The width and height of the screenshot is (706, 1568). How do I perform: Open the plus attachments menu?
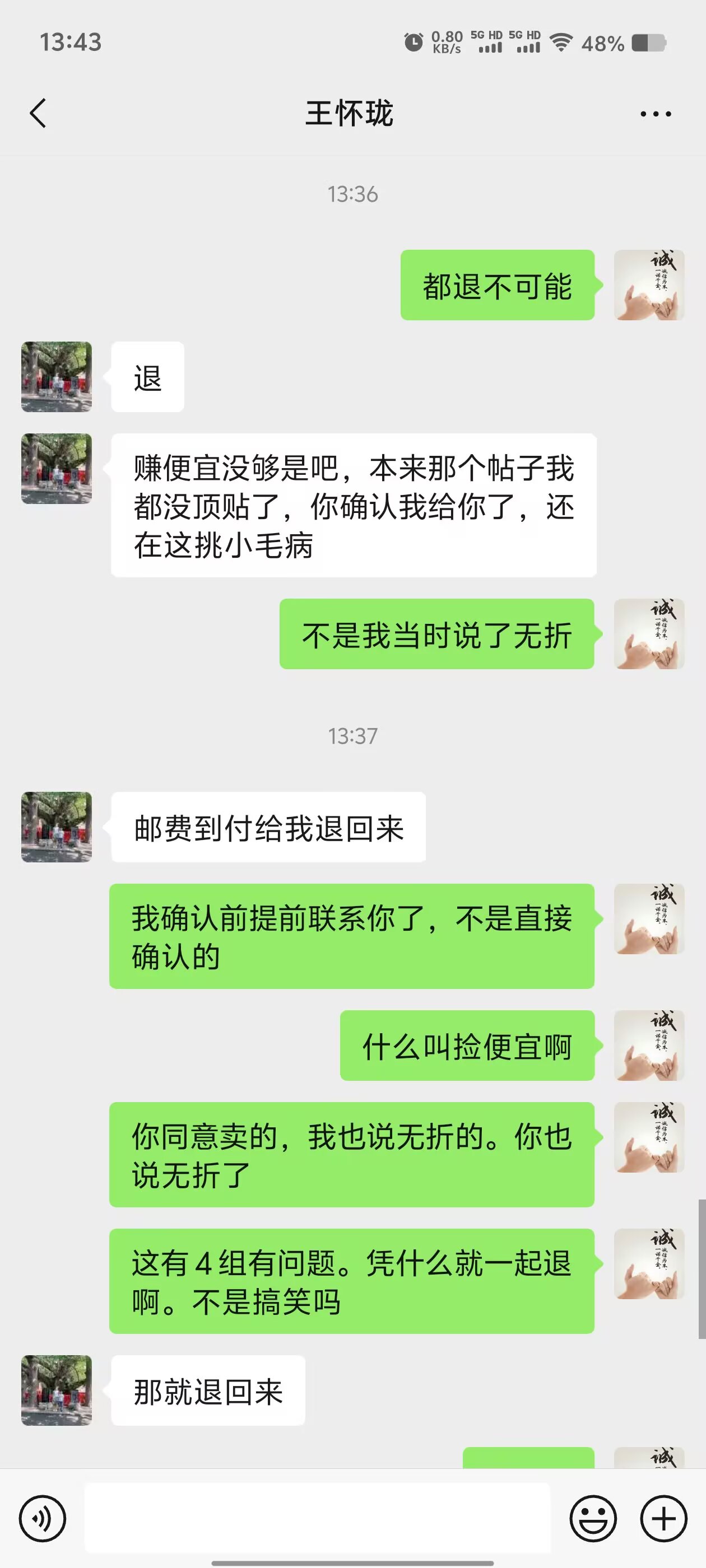tap(663, 1518)
